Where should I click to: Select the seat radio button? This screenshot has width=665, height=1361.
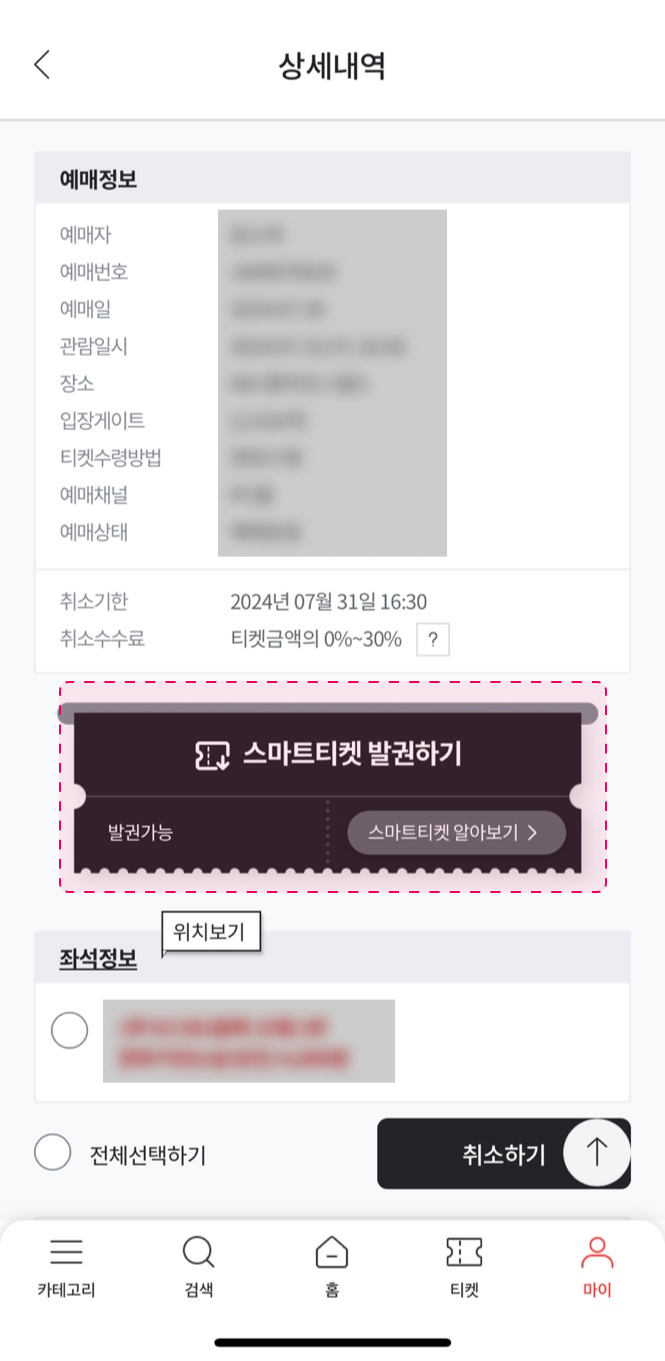[x=69, y=1030]
